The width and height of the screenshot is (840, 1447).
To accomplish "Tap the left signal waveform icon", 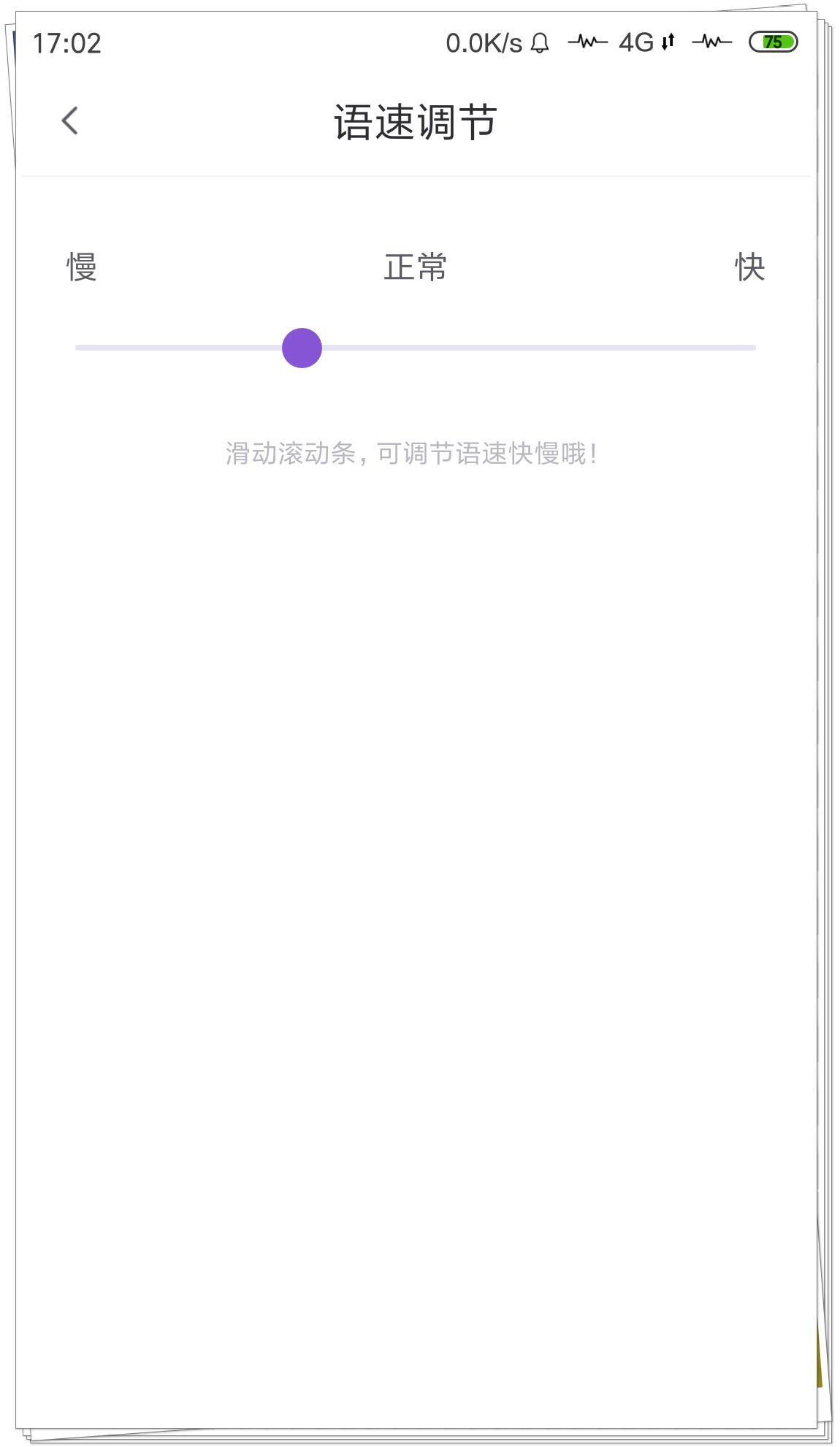I will pos(587,42).
